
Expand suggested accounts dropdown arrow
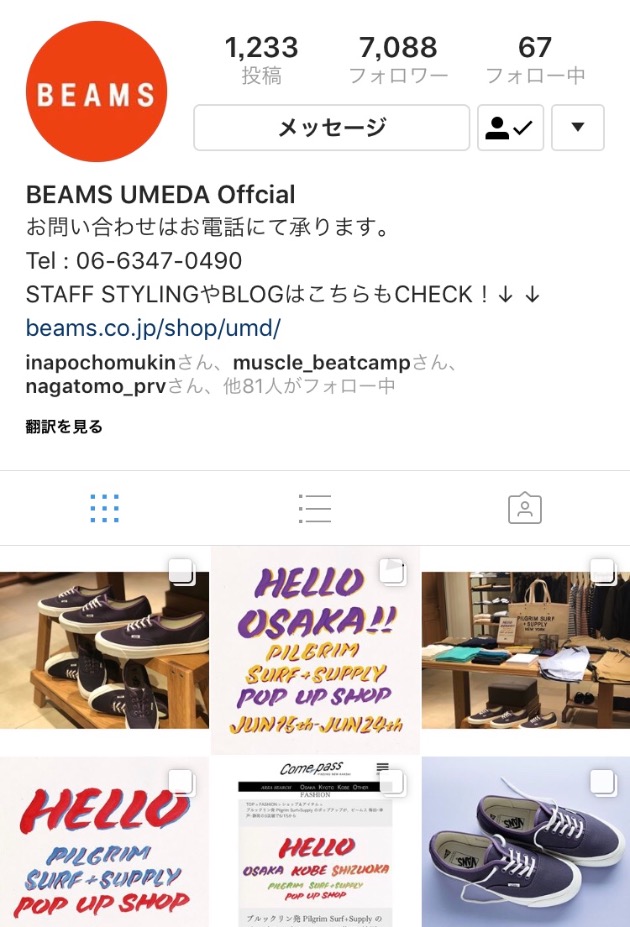(x=577, y=128)
